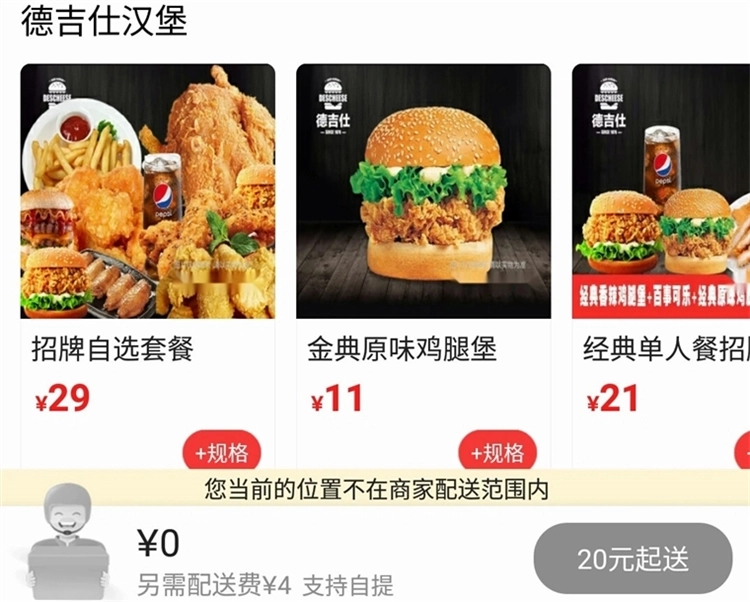Open the cart delivery rider icon
The image size is (750, 602).
coord(67,541)
